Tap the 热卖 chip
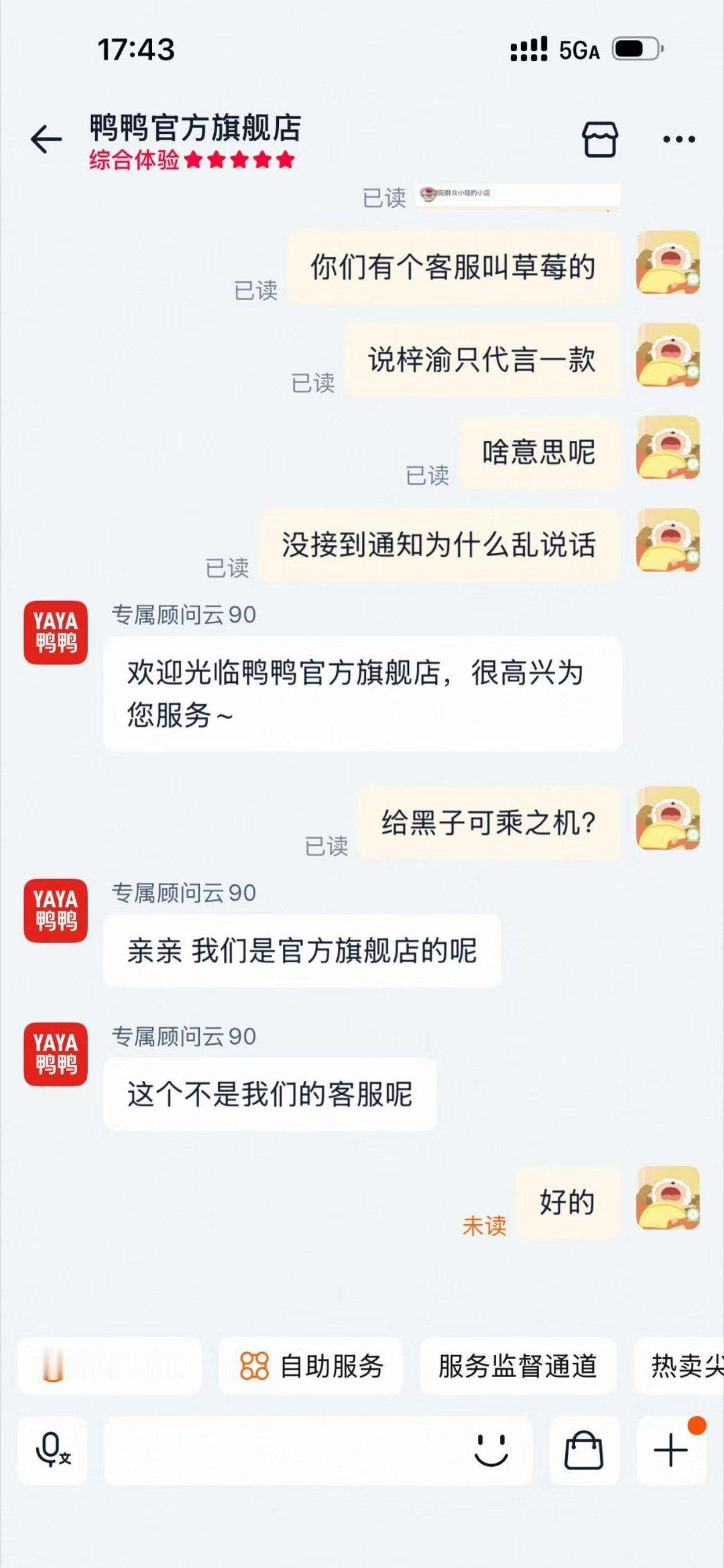Viewport: 724px width, 1568px height. [x=678, y=1366]
